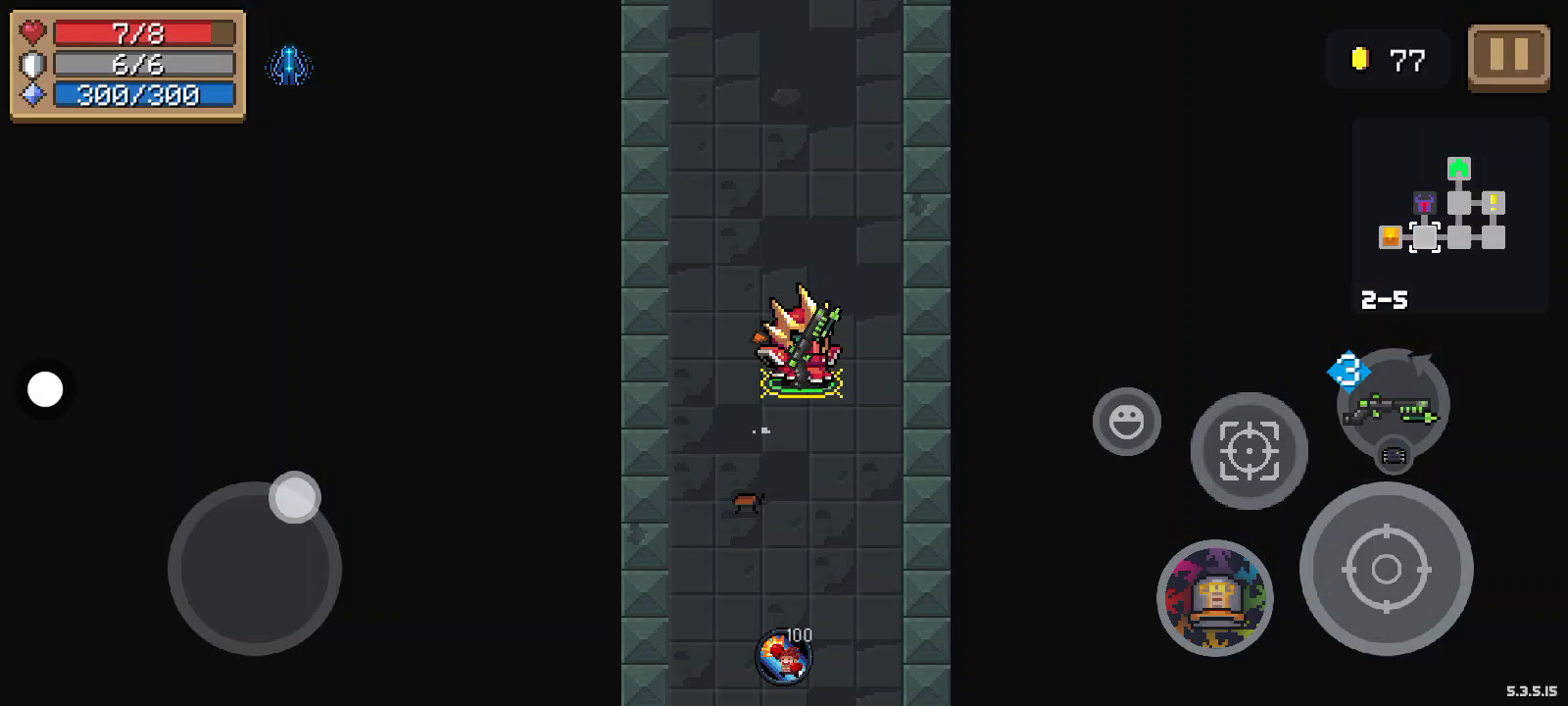Tap the auto-aim target lock button
1568x706 pixels.
coord(1249,451)
